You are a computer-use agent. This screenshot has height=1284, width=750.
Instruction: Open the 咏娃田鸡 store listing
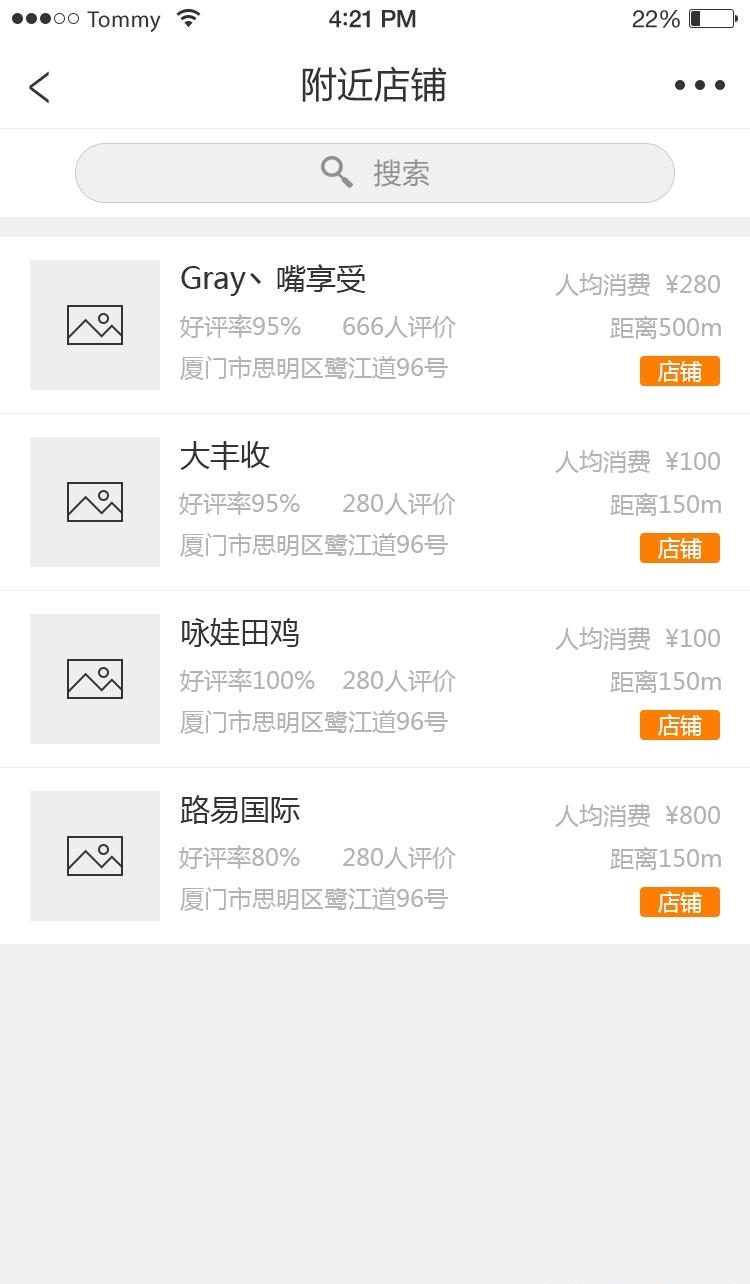tap(375, 679)
